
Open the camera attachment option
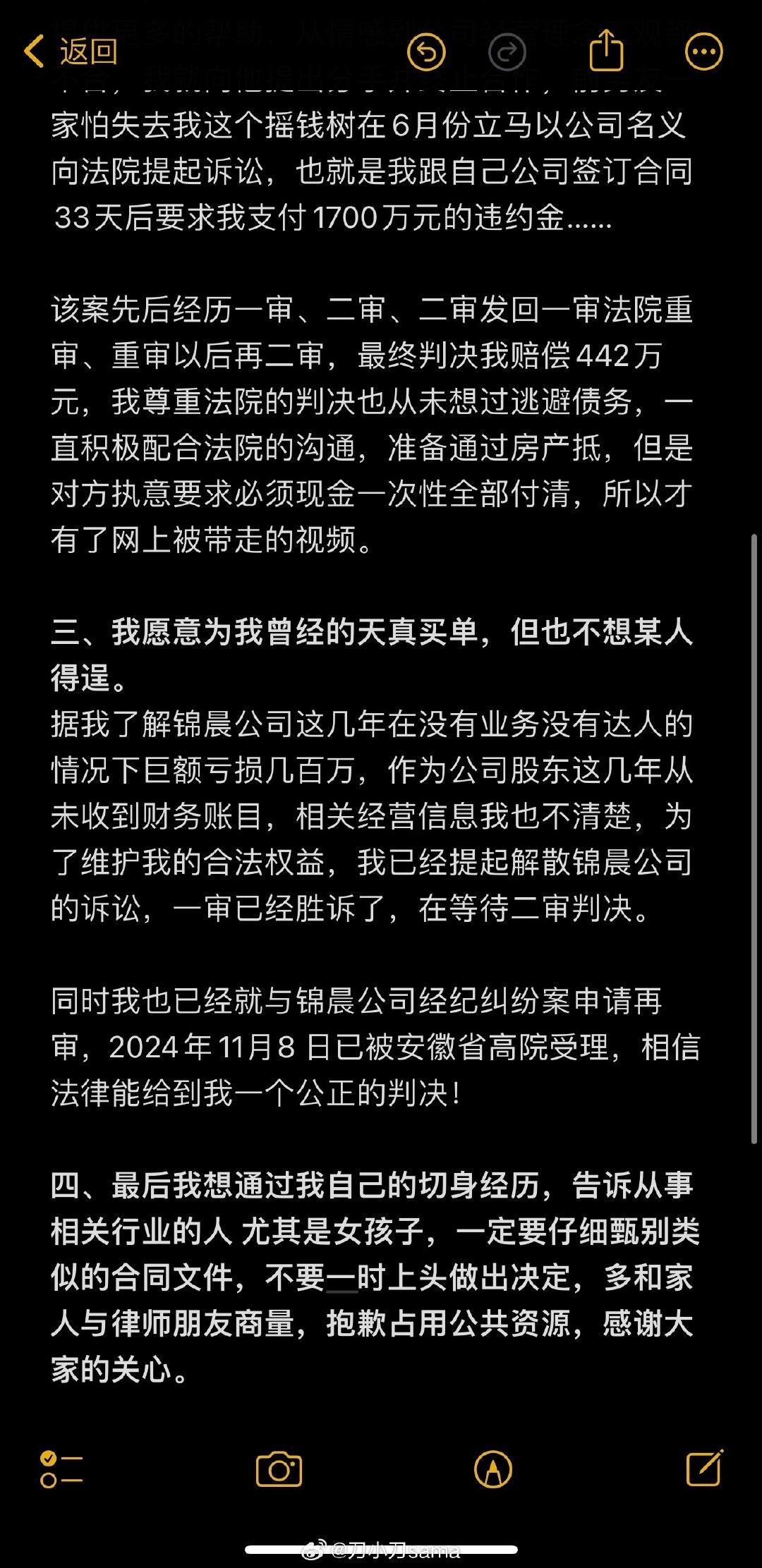tap(279, 1469)
